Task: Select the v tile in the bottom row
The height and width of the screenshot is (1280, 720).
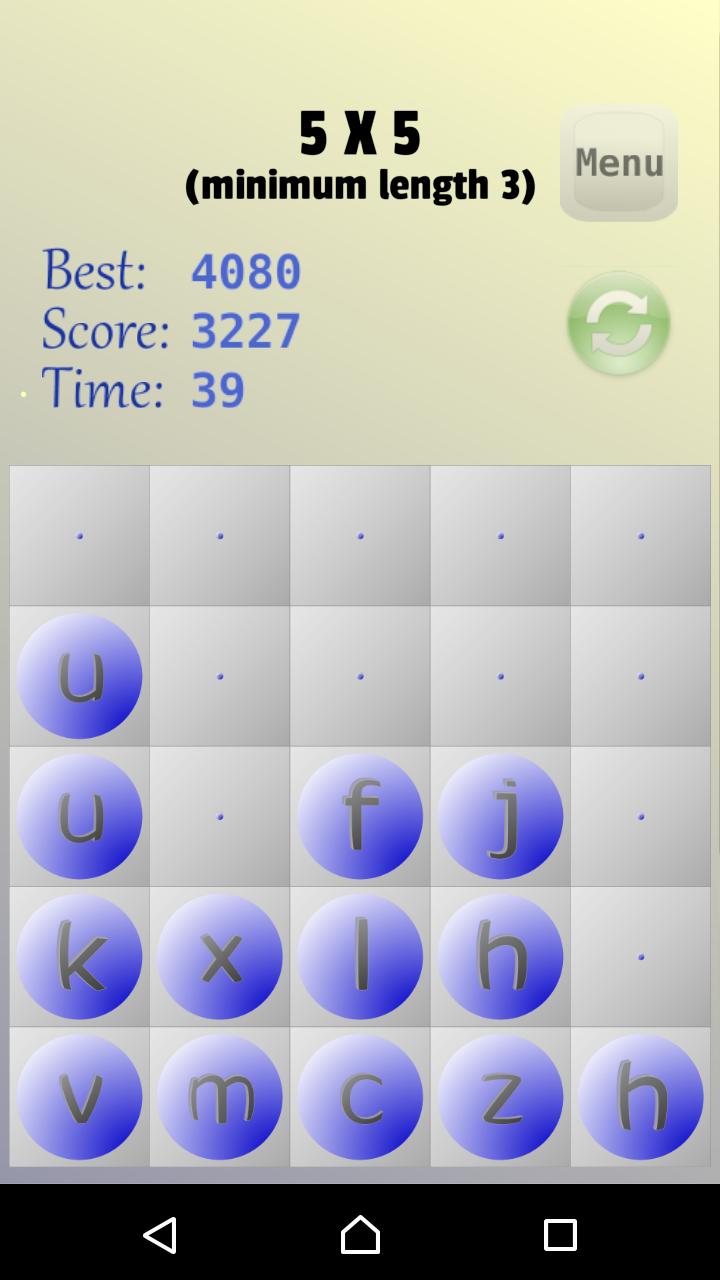Action: coord(80,1096)
